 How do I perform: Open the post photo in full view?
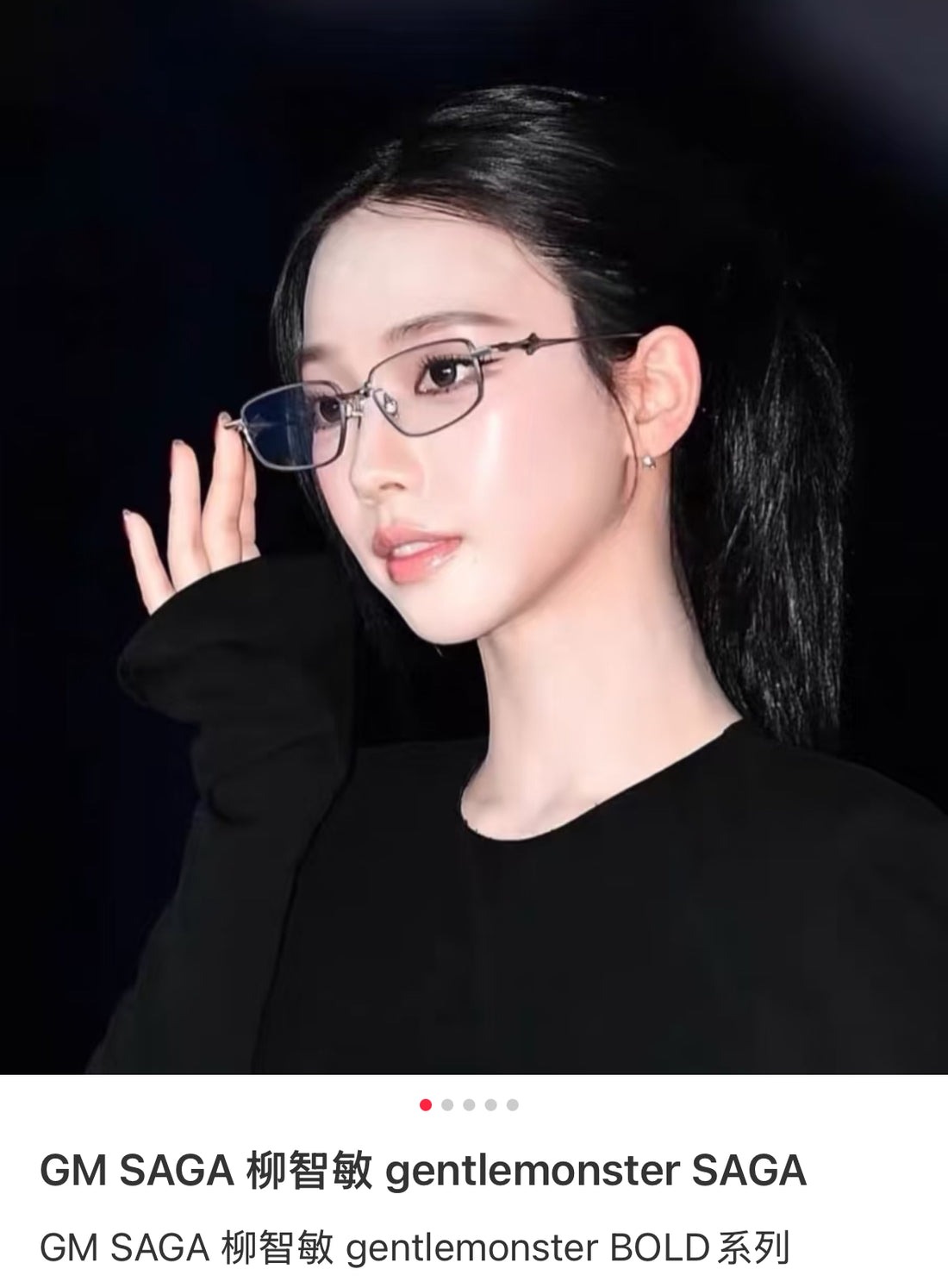point(474,536)
